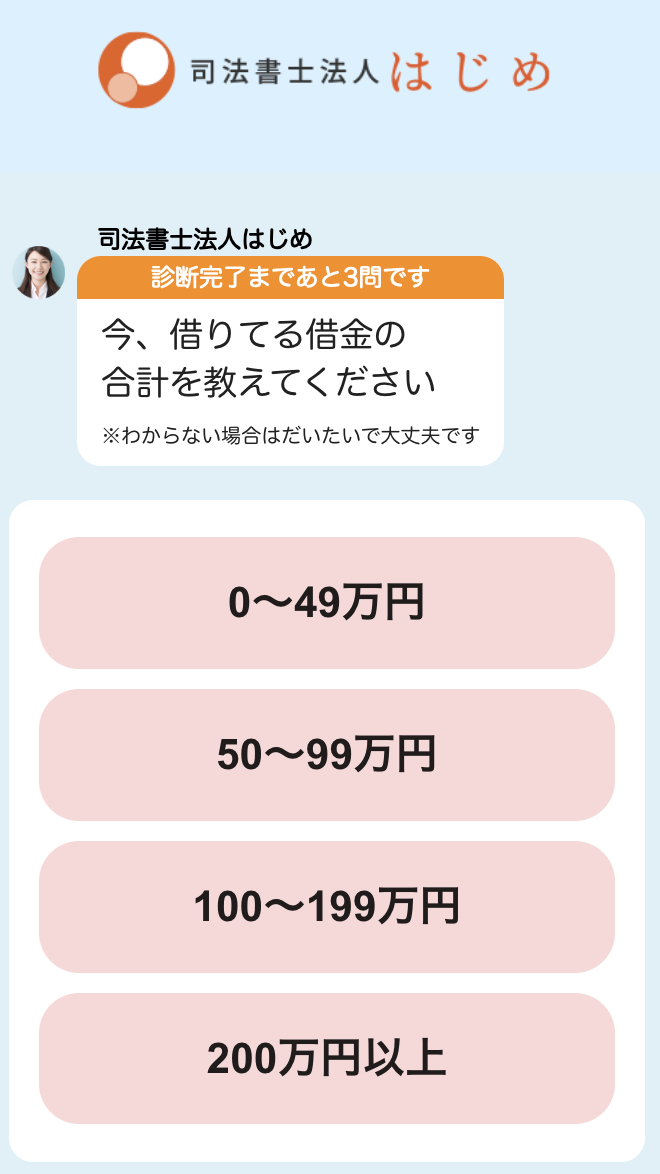The height and width of the screenshot is (1174, 660).
Task: Tap the 200万円以上 option
Action: [326, 1059]
